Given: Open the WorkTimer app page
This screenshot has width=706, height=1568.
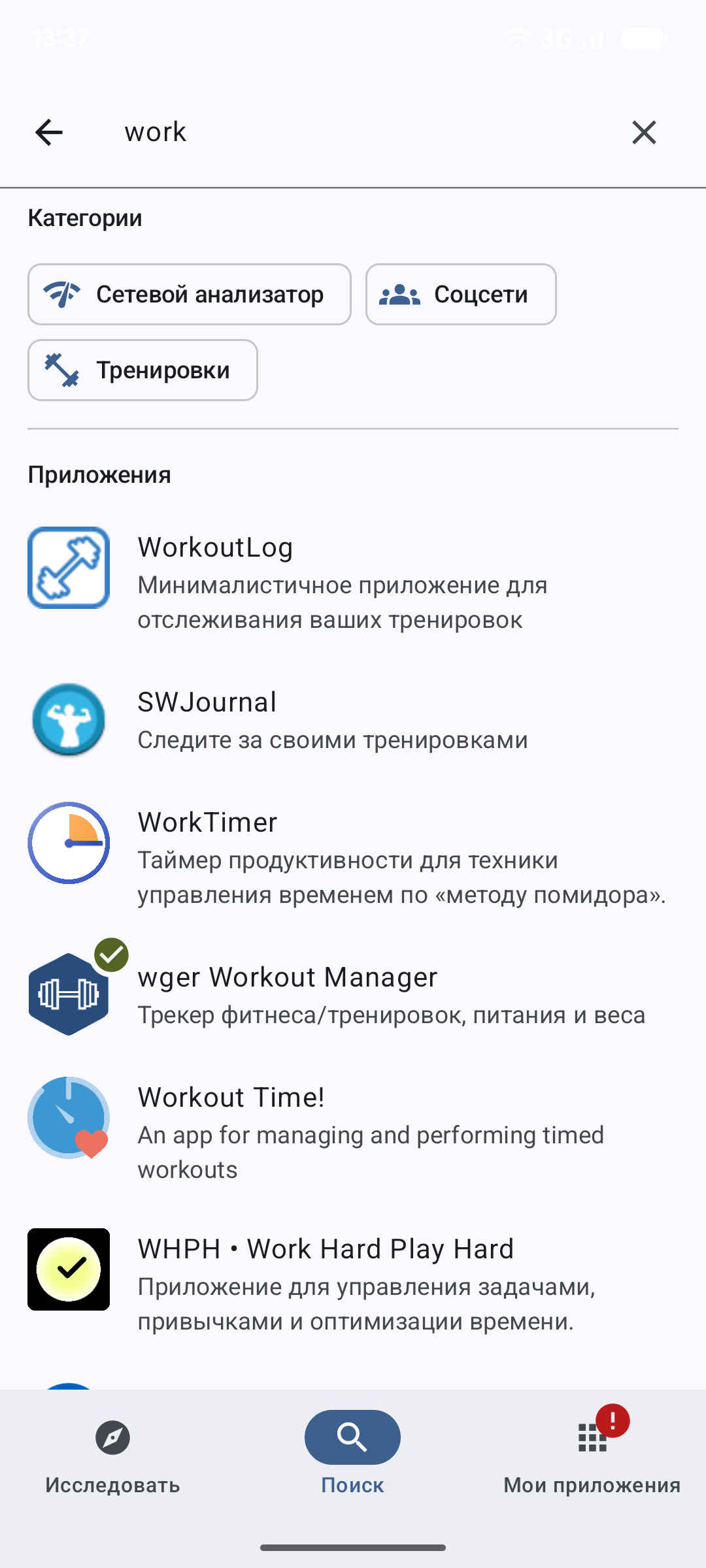Looking at the screenshot, I should [353, 857].
